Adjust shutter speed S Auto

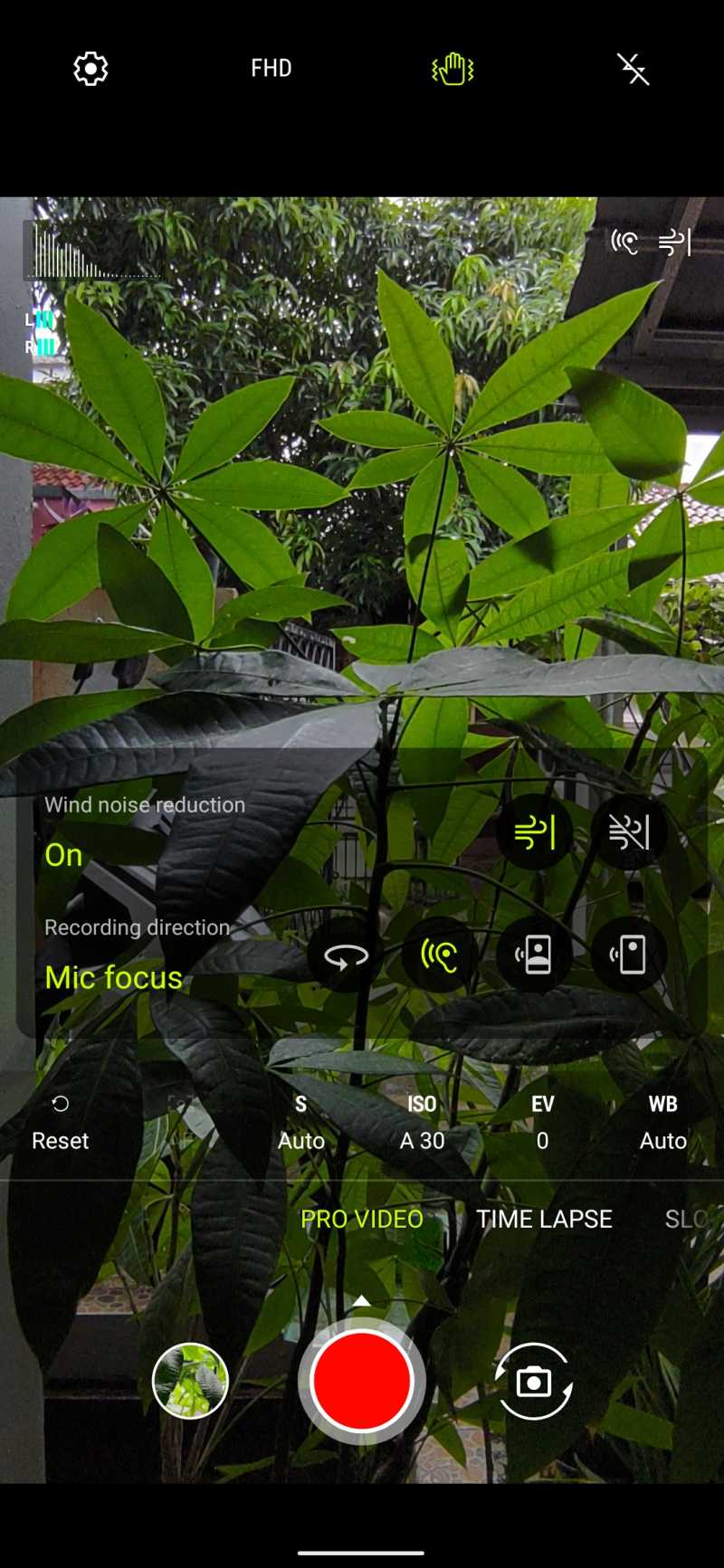pyautogui.click(x=301, y=1124)
